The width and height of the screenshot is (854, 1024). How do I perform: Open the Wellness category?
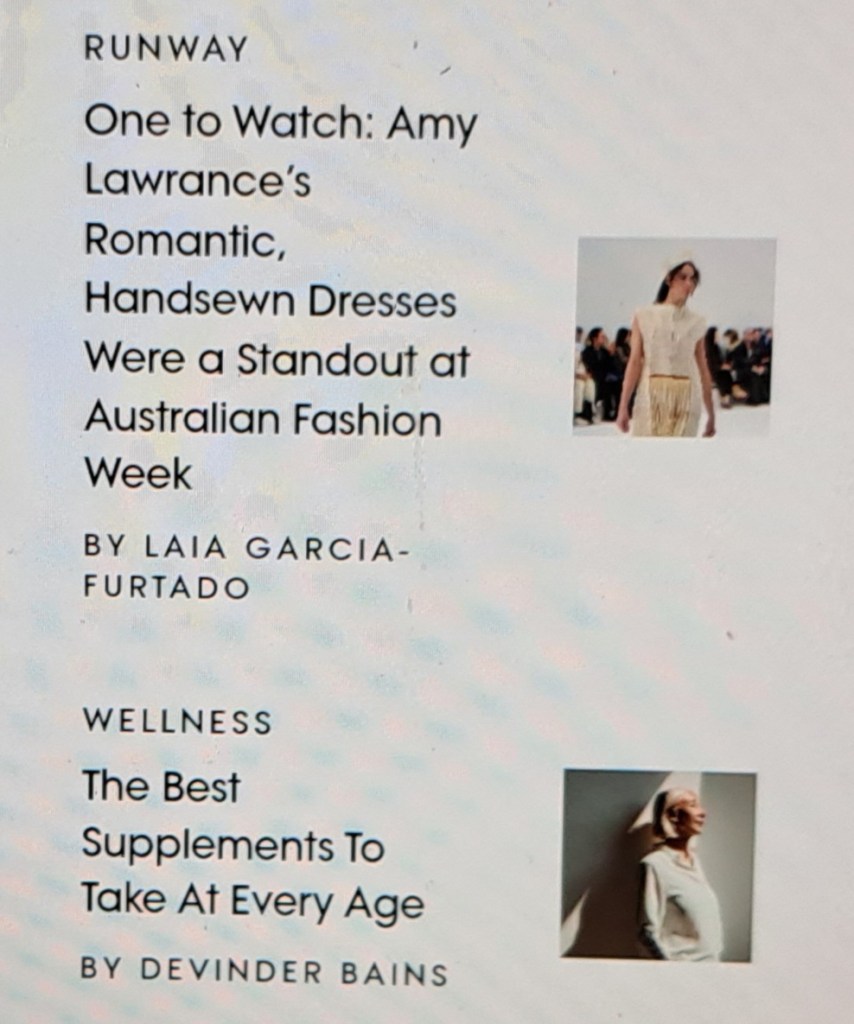tap(177, 722)
